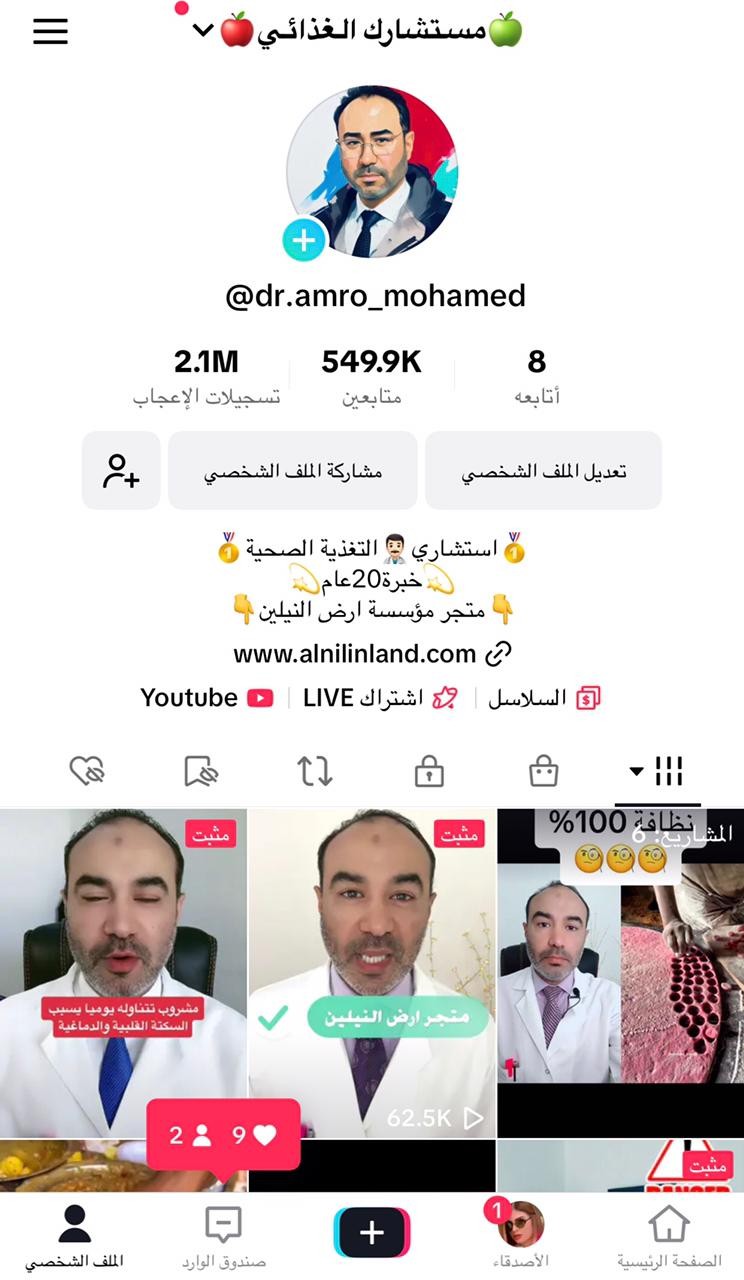This screenshot has height=1280, width=744.
Task: Tap مشاركة الملف الشخصي to share profile
Action: coord(293,471)
